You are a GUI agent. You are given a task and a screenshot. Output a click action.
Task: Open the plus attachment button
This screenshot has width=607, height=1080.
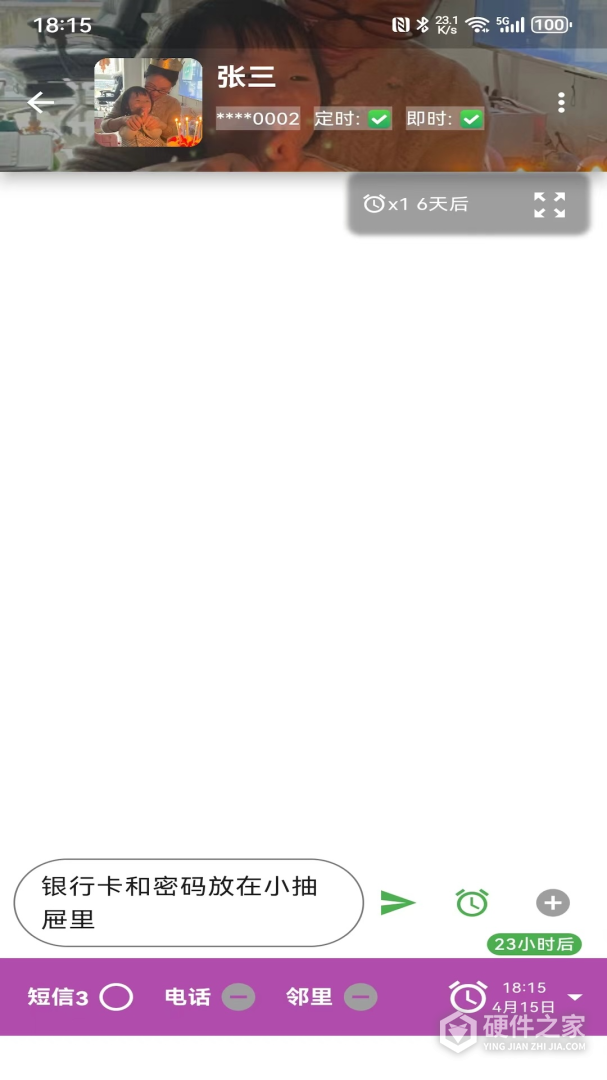(x=552, y=903)
